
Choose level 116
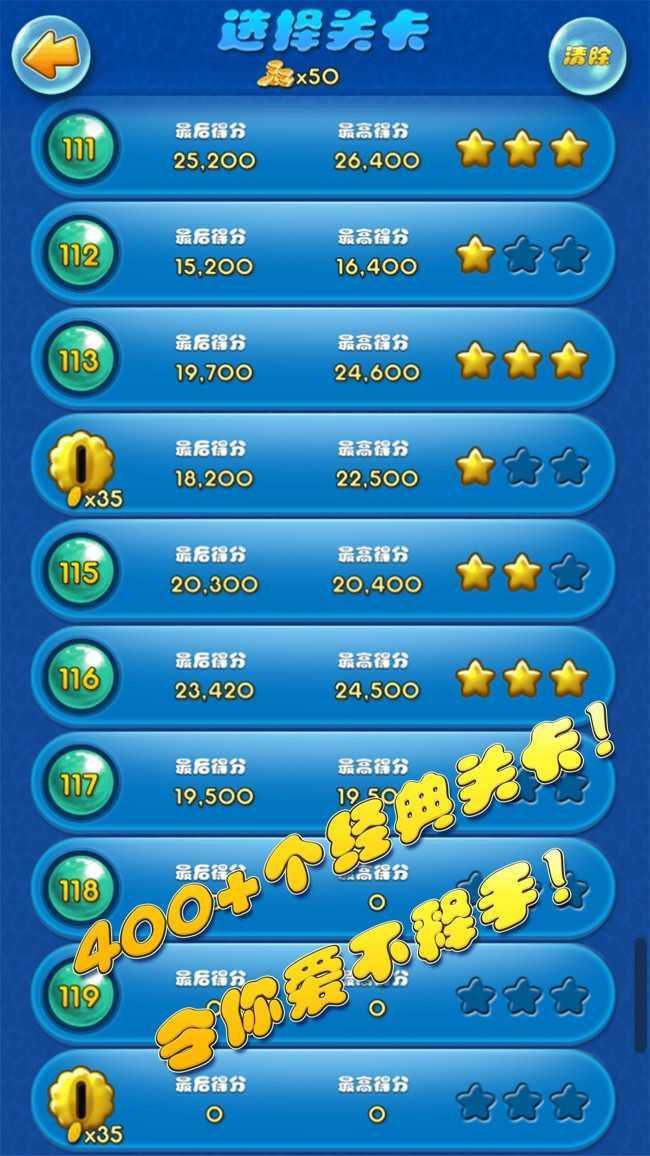coord(79,679)
